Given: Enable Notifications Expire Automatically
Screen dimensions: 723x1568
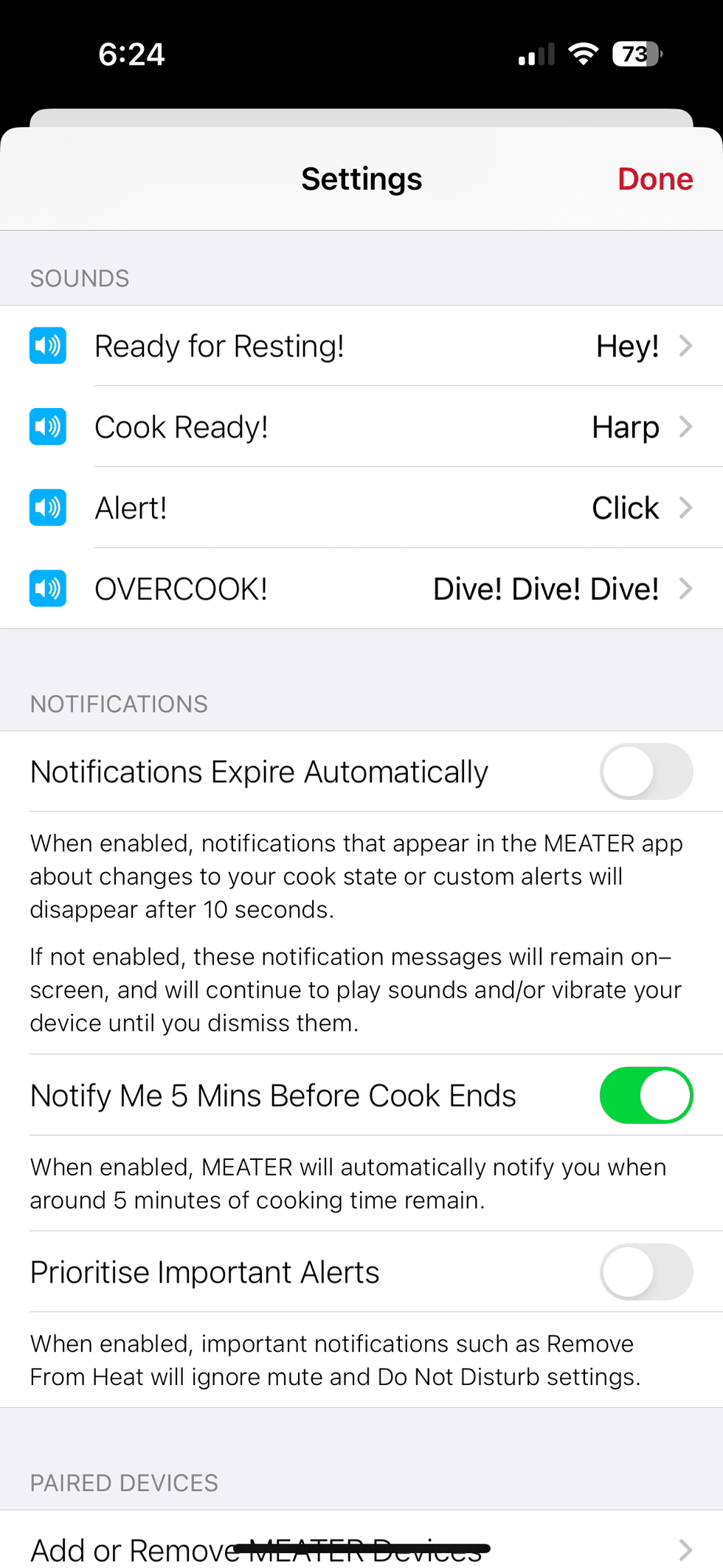Looking at the screenshot, I should pyautogui.click(x=646, y=771).
